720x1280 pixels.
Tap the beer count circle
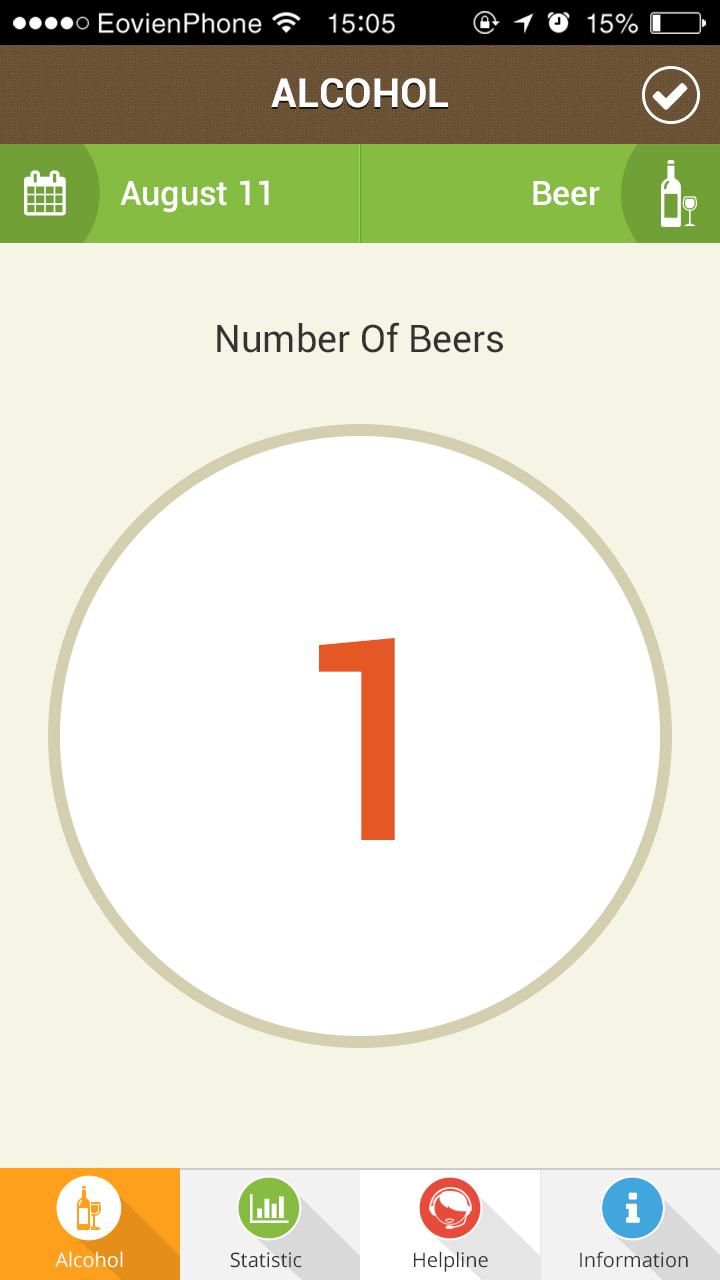point(360,737)
